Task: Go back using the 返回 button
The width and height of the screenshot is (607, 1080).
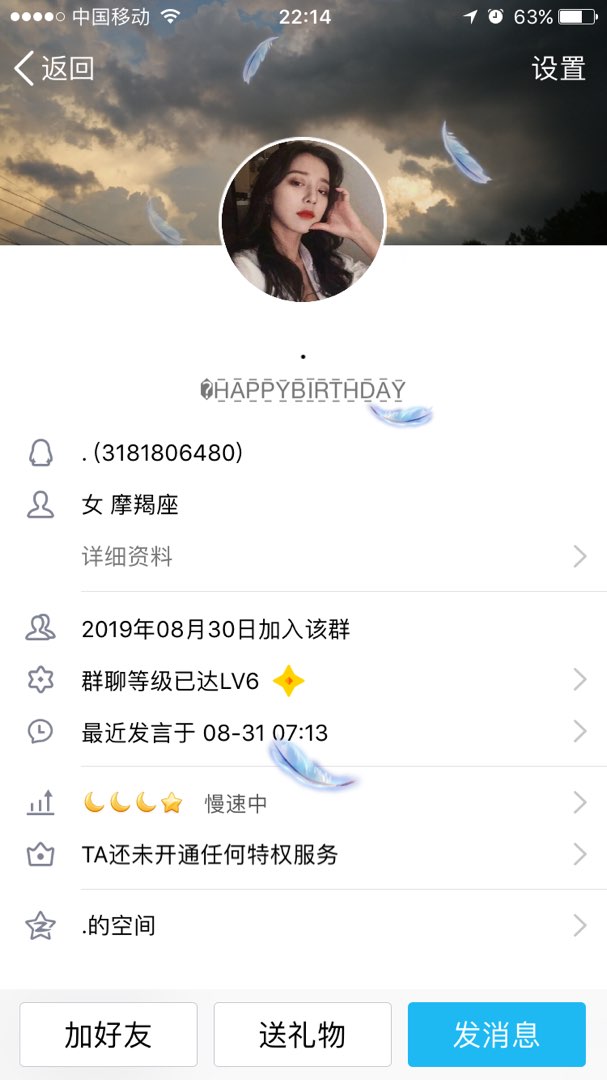Action: (x=55, y=68)
